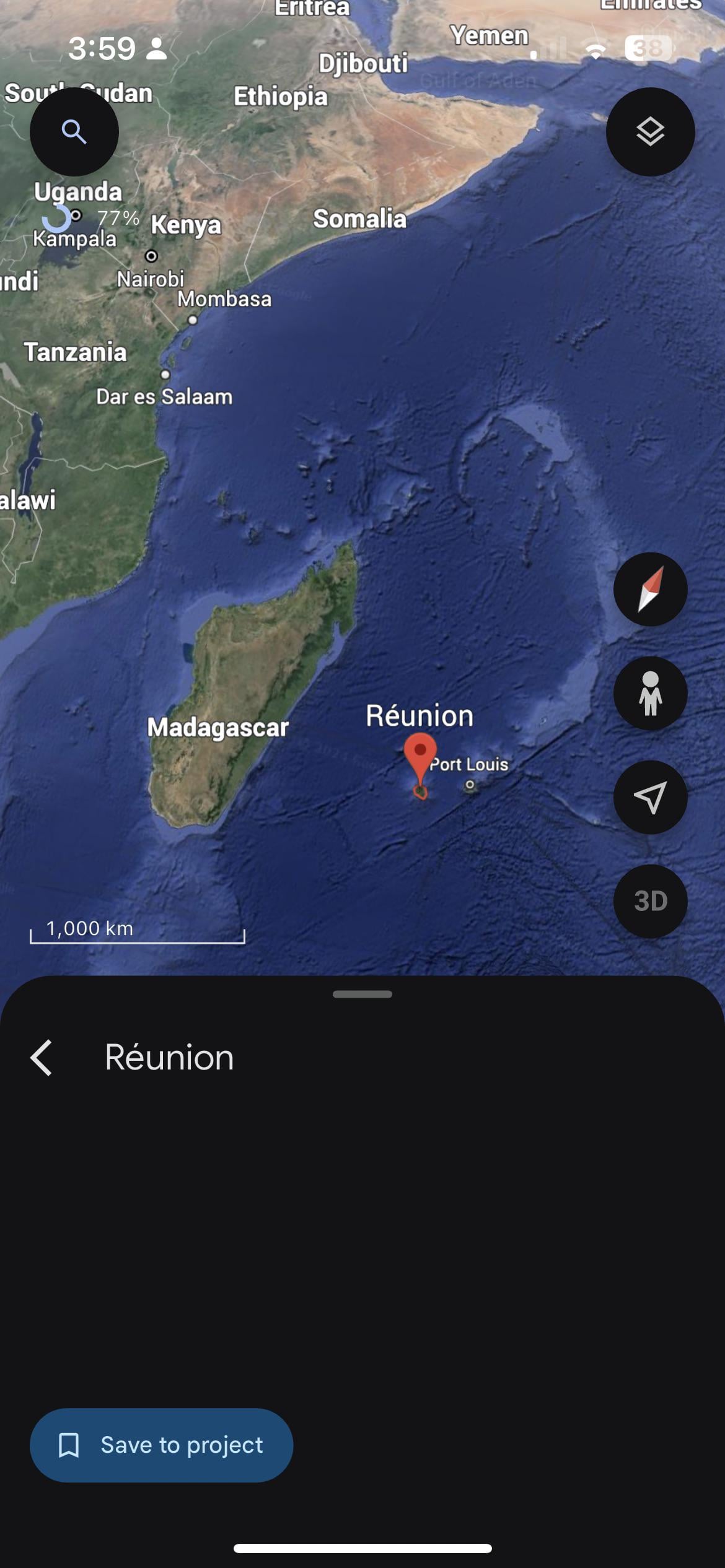This screenshot has height=1568, width=725.
Task: Activate the Street View pegman
Action: [650, 693]
